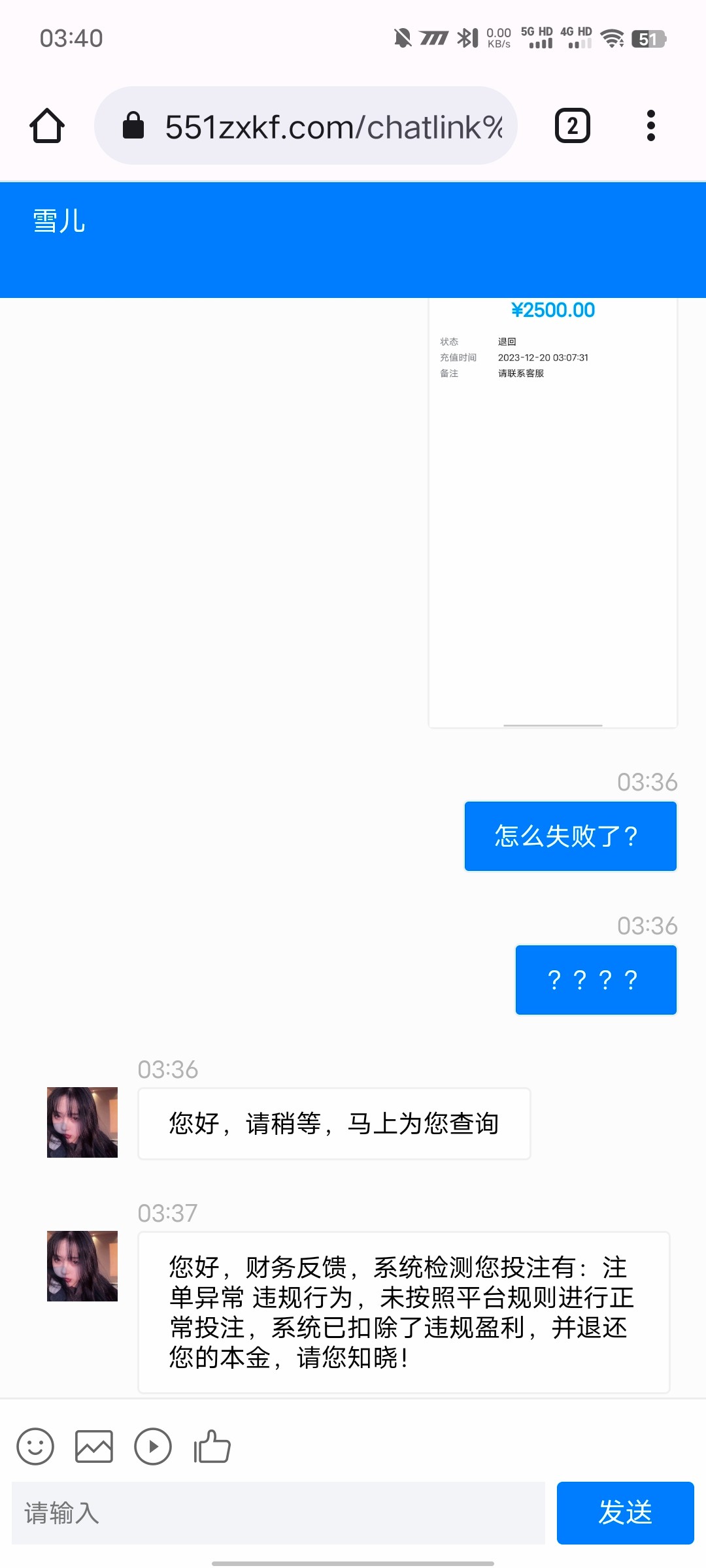Give a thumbs-up rating
The width and height of the screenshot is (706, 1568).
click(x=212, y=1446)
